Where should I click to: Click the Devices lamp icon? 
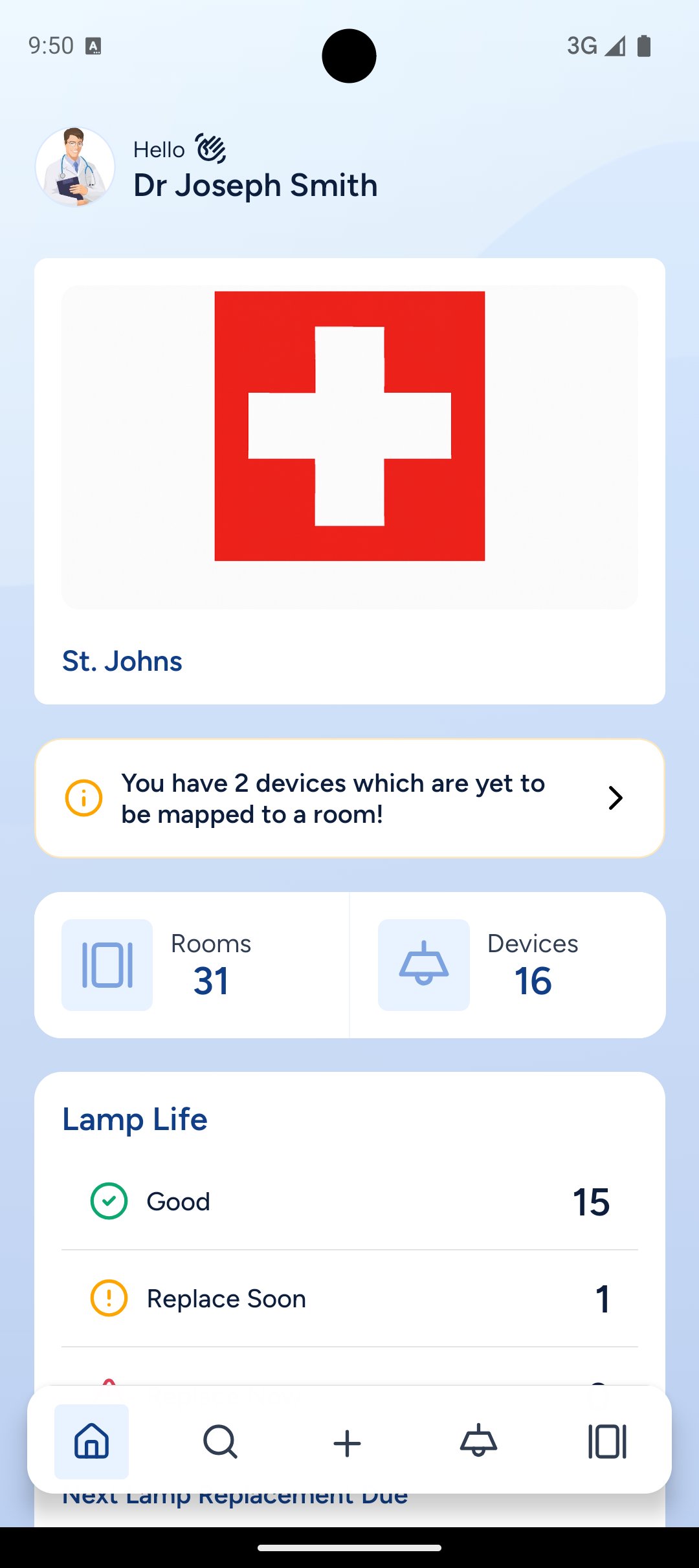[x=423, y=964]
